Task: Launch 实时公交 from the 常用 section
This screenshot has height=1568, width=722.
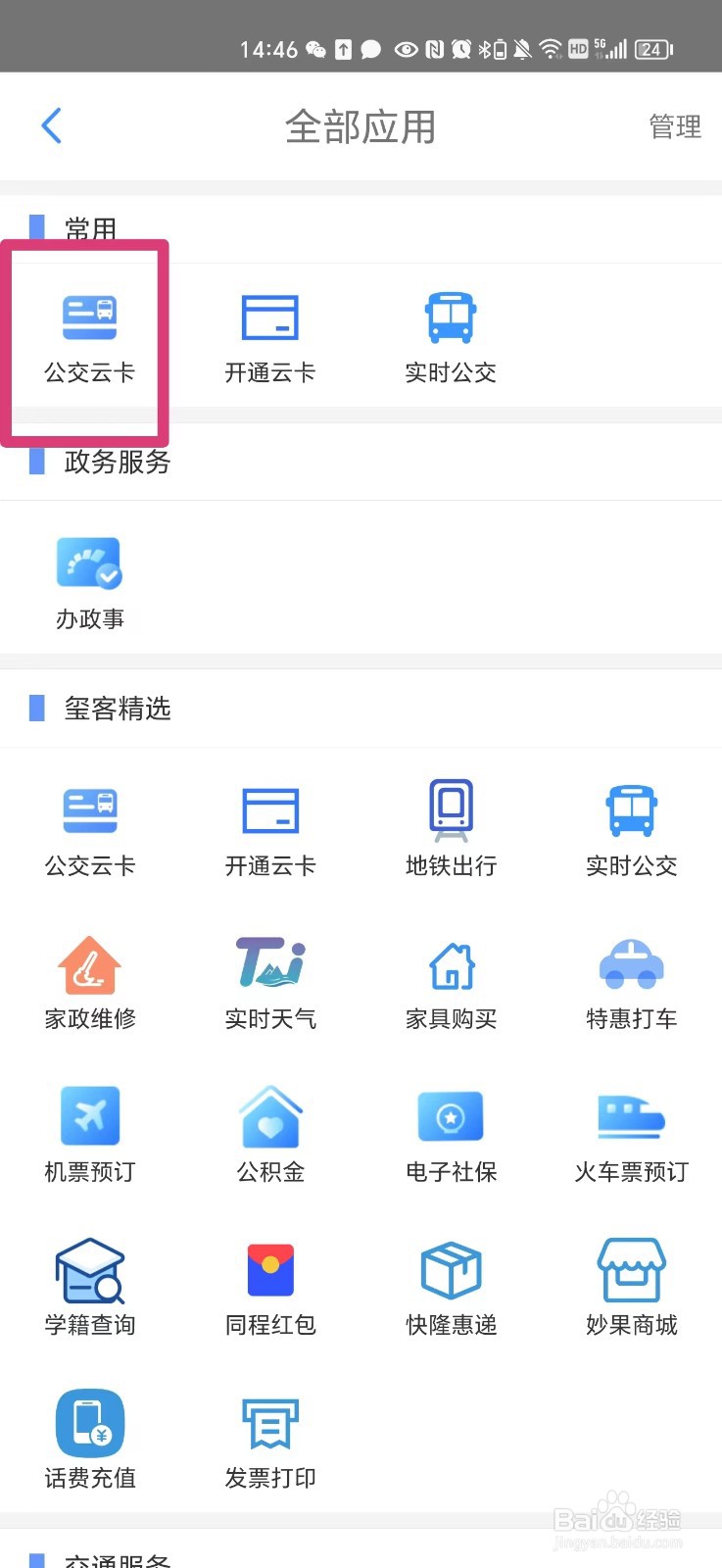Action: point(450,333)
